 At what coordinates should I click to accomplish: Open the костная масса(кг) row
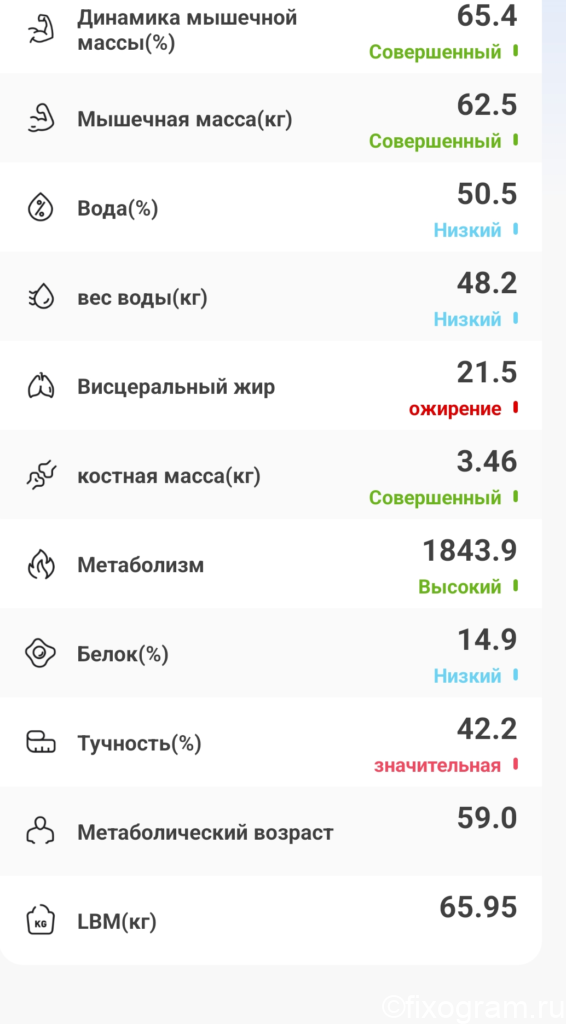click(271, 474)
